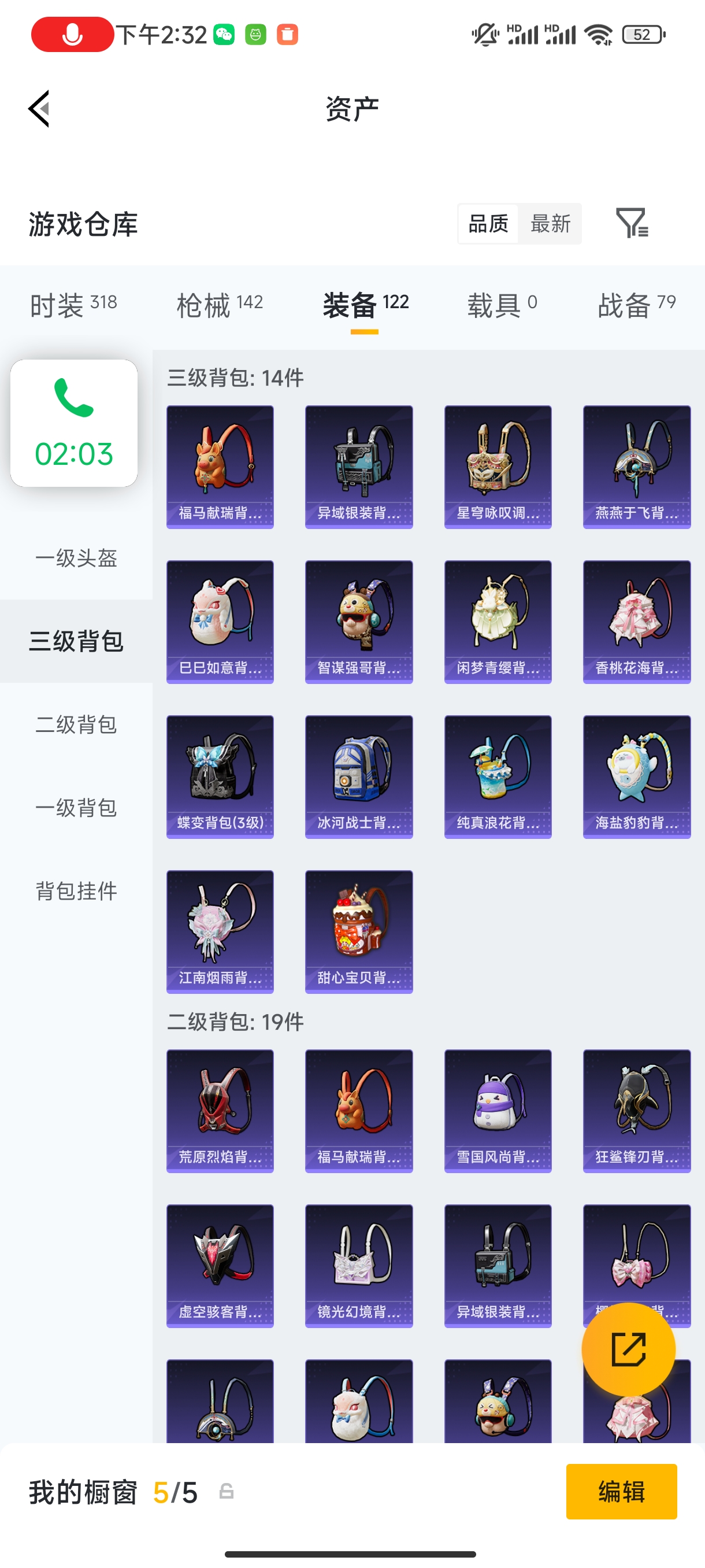705x1568 pixels.
Task: Tap the back arrow on the 资产 page
Action: tap(38, 108)
